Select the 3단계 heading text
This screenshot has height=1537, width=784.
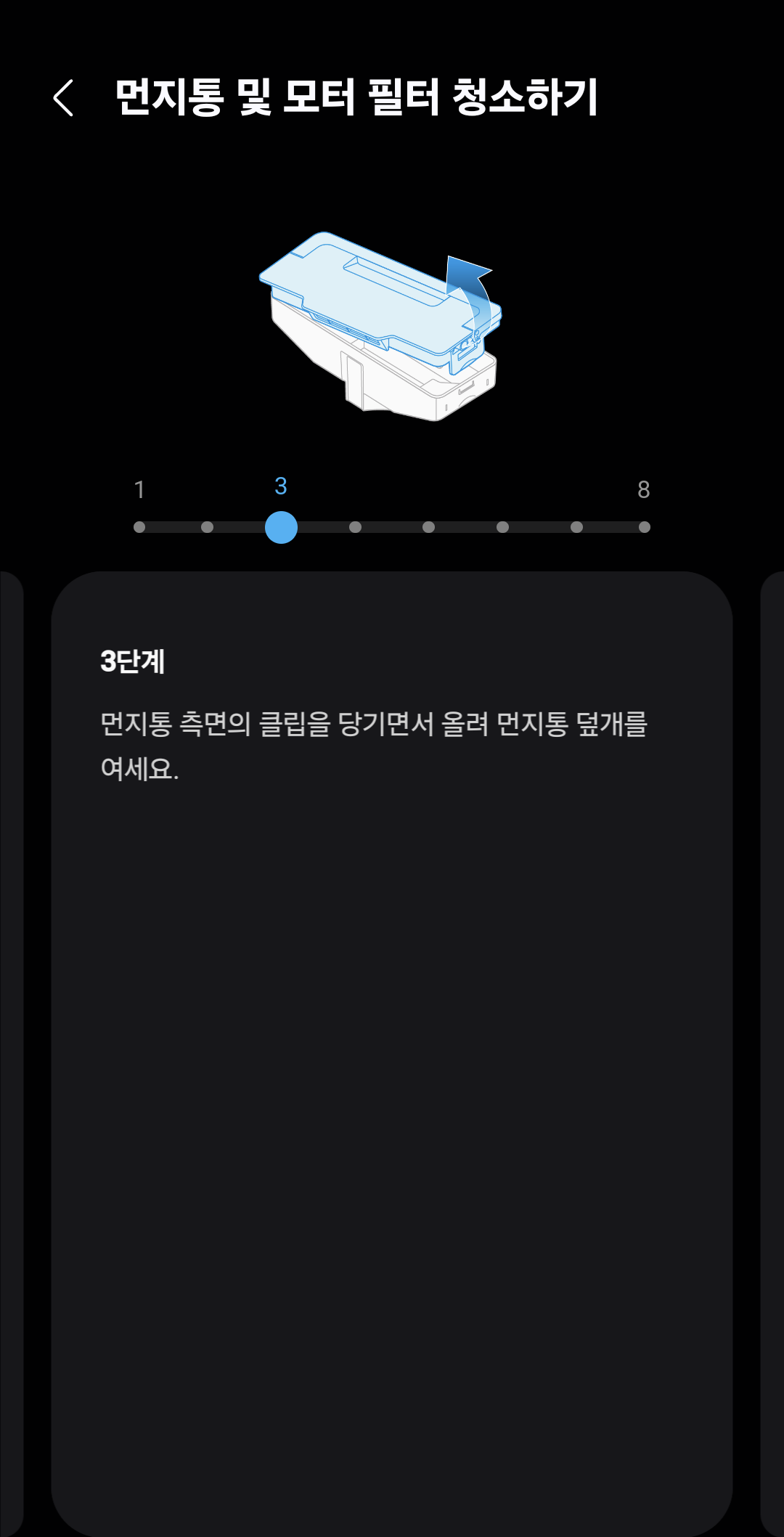click(134, 661)
